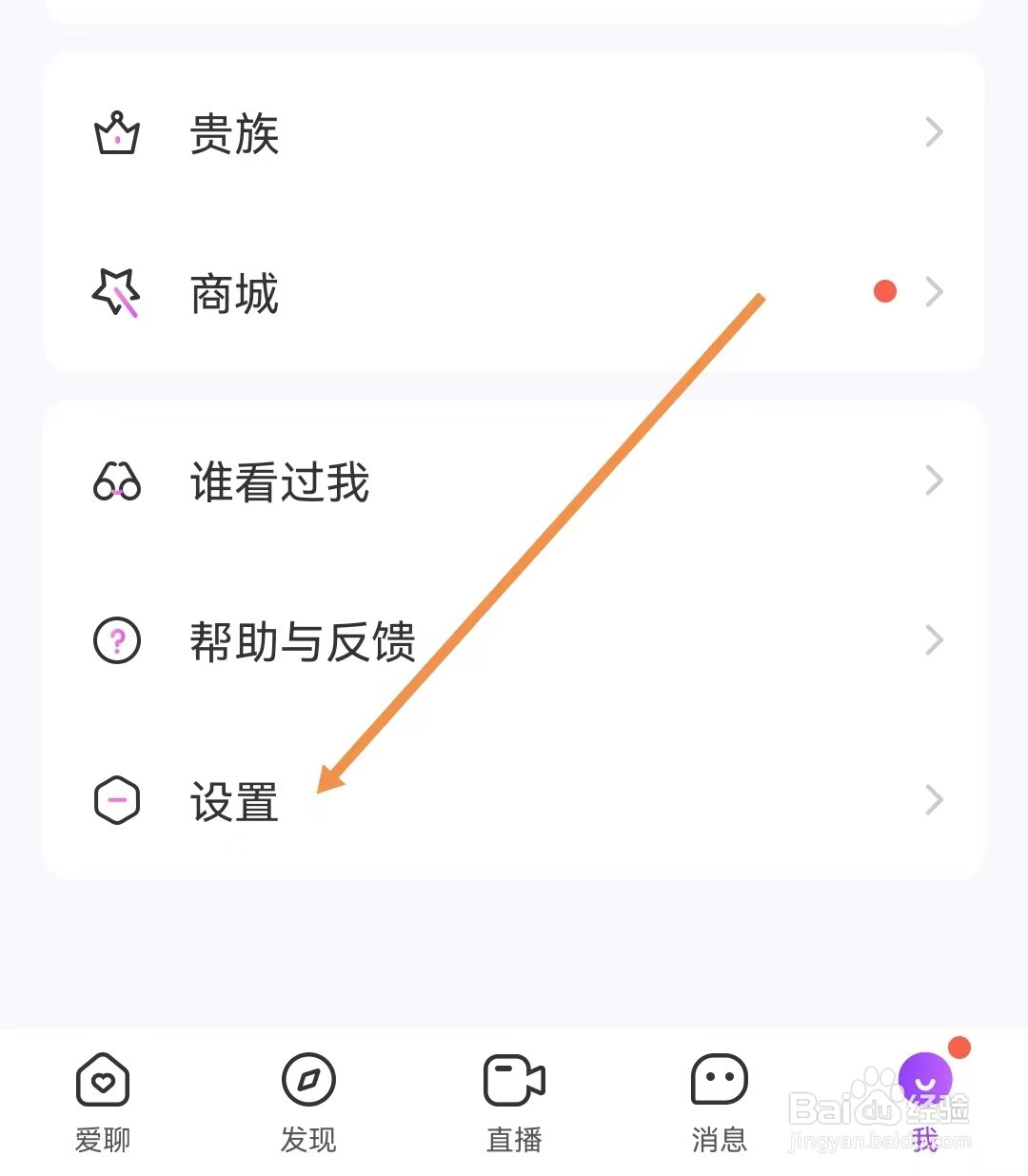Open 帮助与反馈
This screenshot has width=1028, height=1176.
[x=302, y=640]
